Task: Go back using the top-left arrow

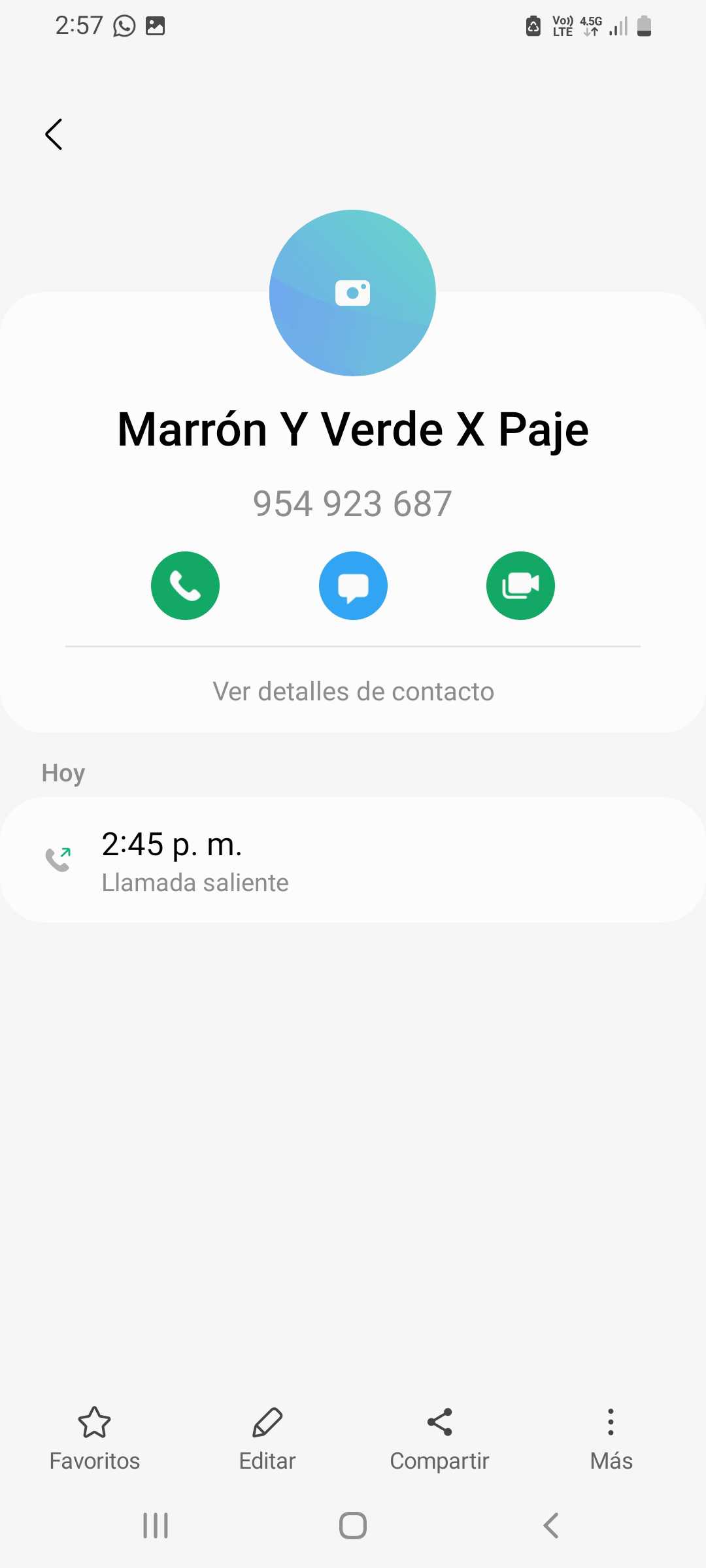Action: click(x=54, y=135)
